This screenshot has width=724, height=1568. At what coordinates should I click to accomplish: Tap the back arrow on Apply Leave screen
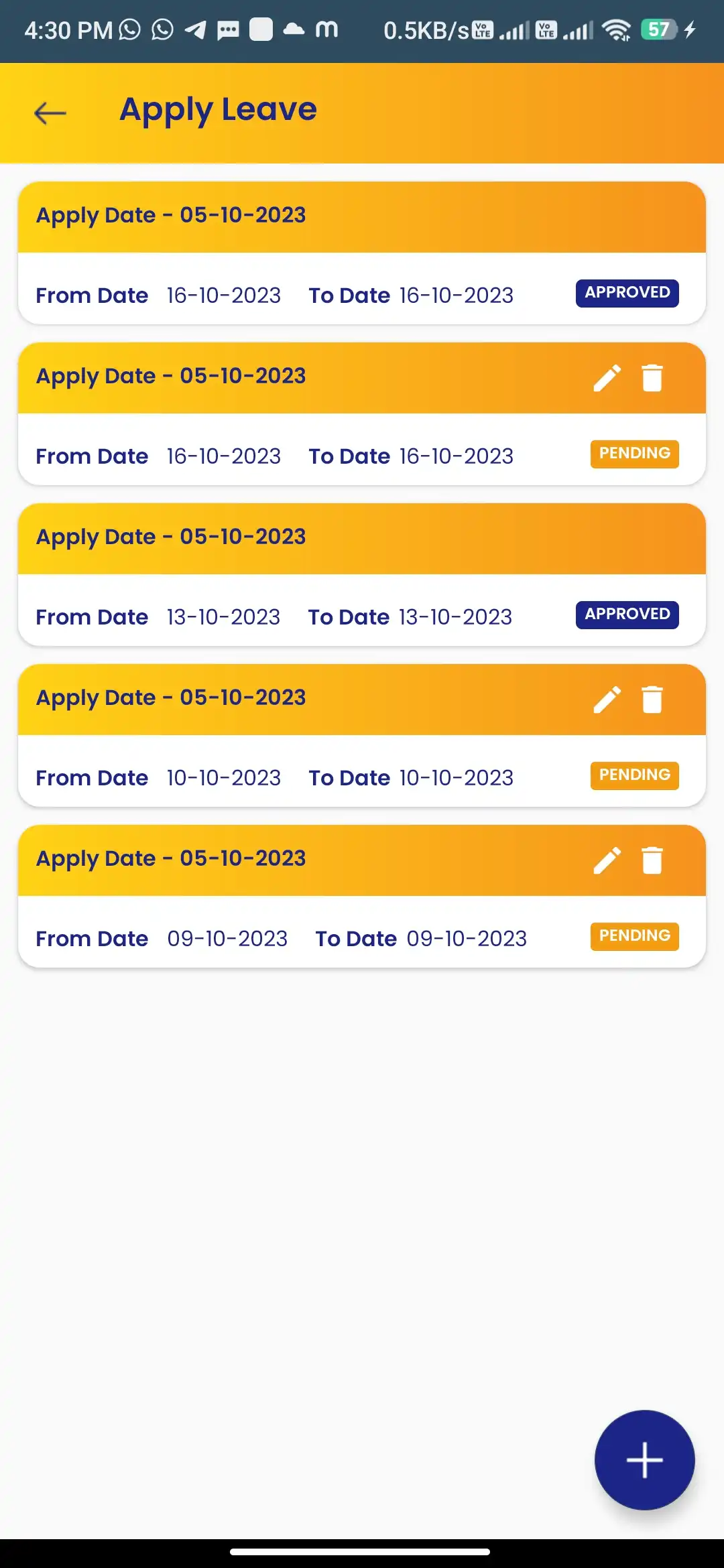(49, 113)
